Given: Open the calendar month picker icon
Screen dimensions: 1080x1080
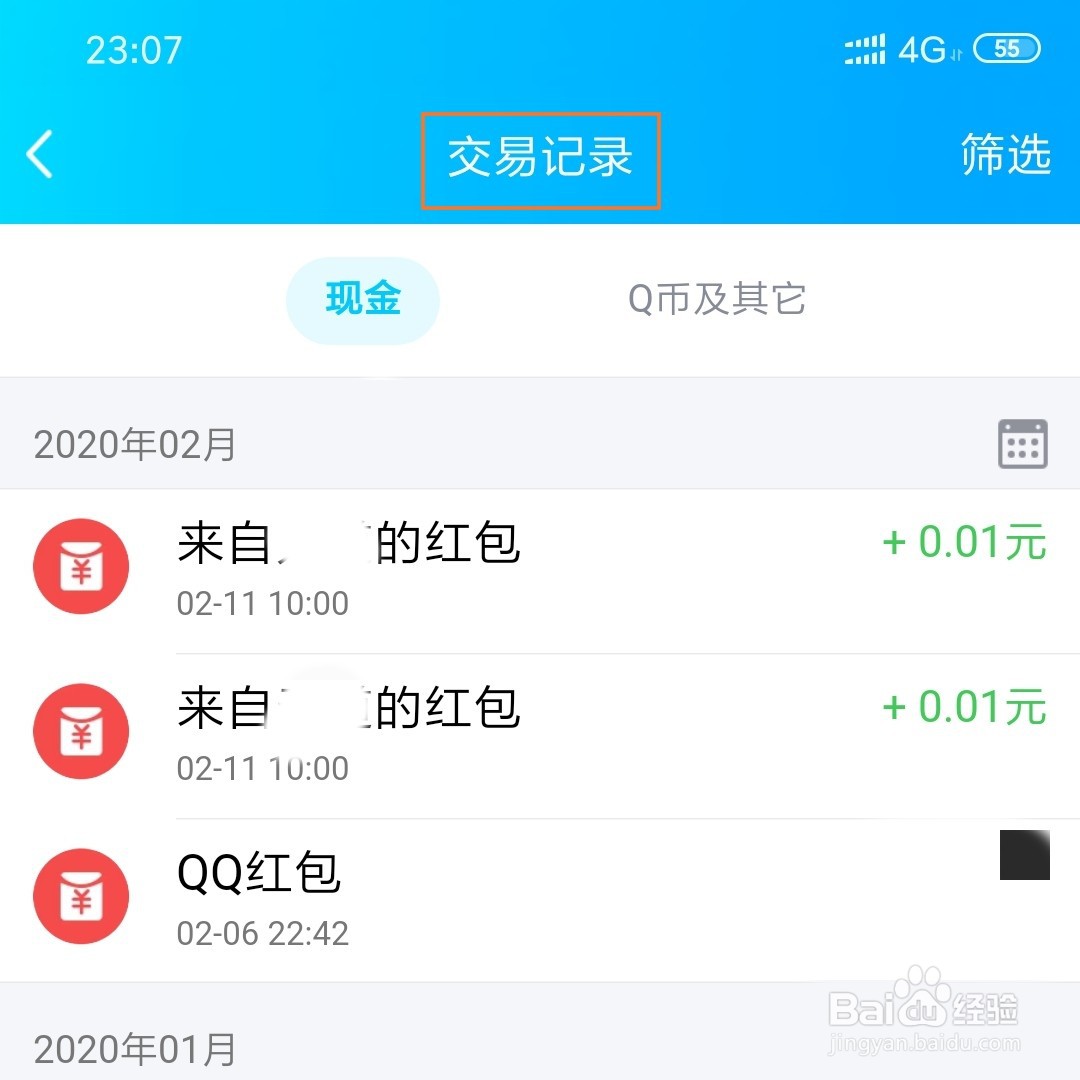Looking at the screenshot, I should point(1022,444).
